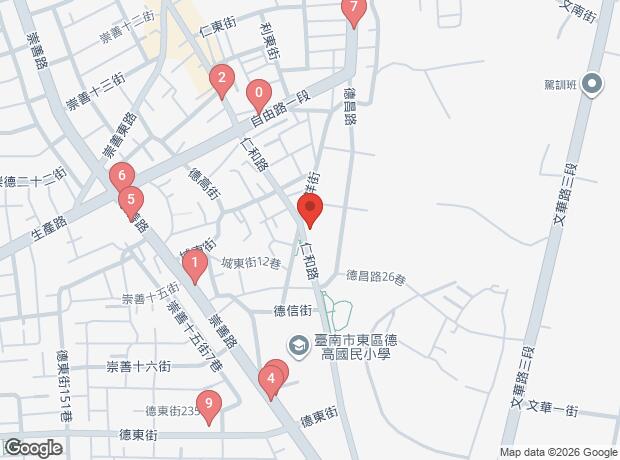Open the 駕訓班 place icon
Screen dimensions: 620x460
point(592,84)
